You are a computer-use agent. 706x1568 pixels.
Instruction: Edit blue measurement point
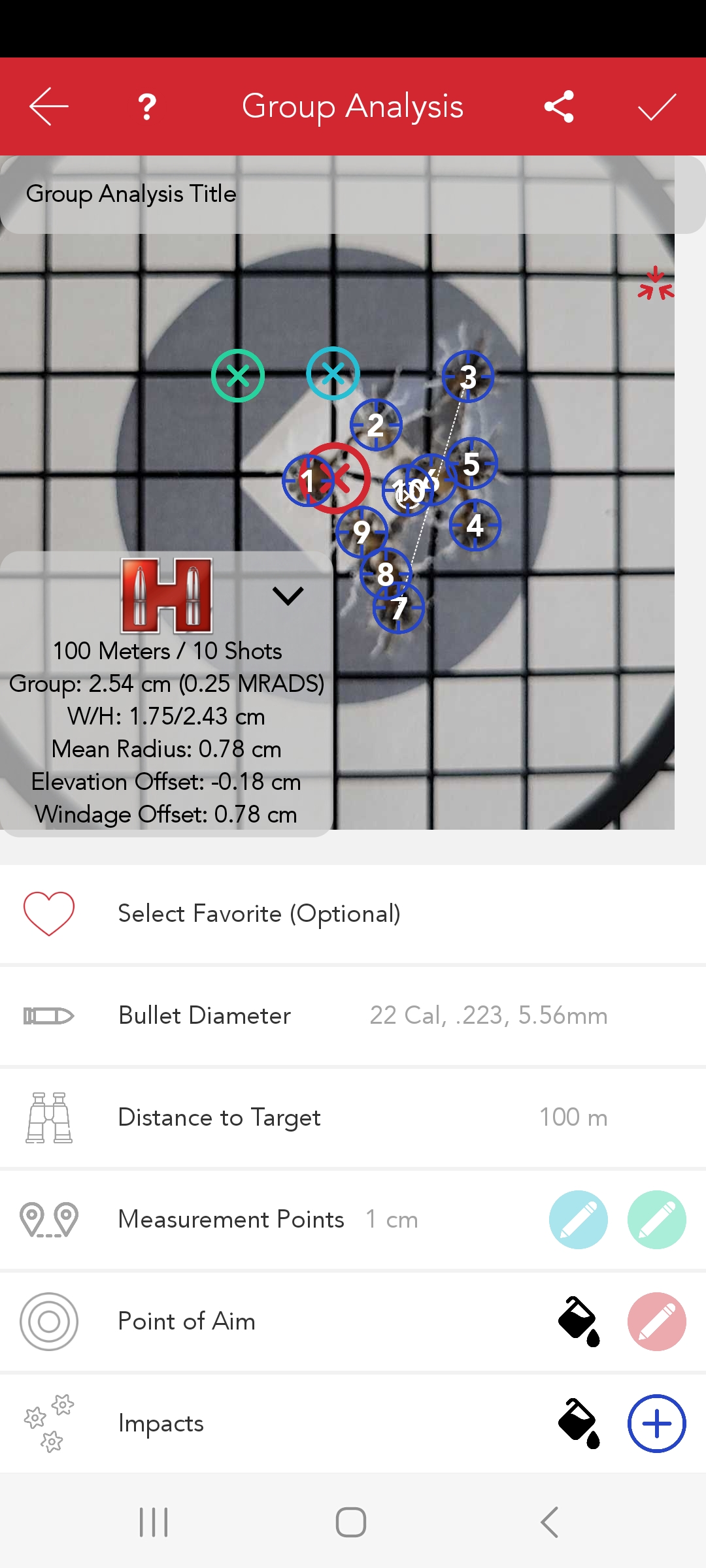pos(578,1219)
